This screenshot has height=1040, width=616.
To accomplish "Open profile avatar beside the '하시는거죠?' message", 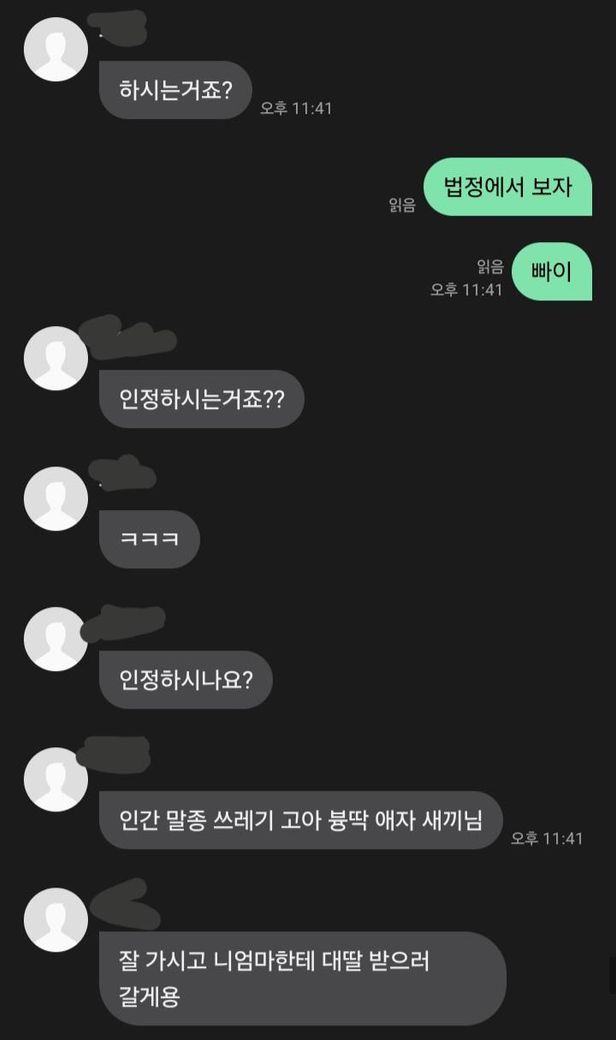I will [56, 49].
